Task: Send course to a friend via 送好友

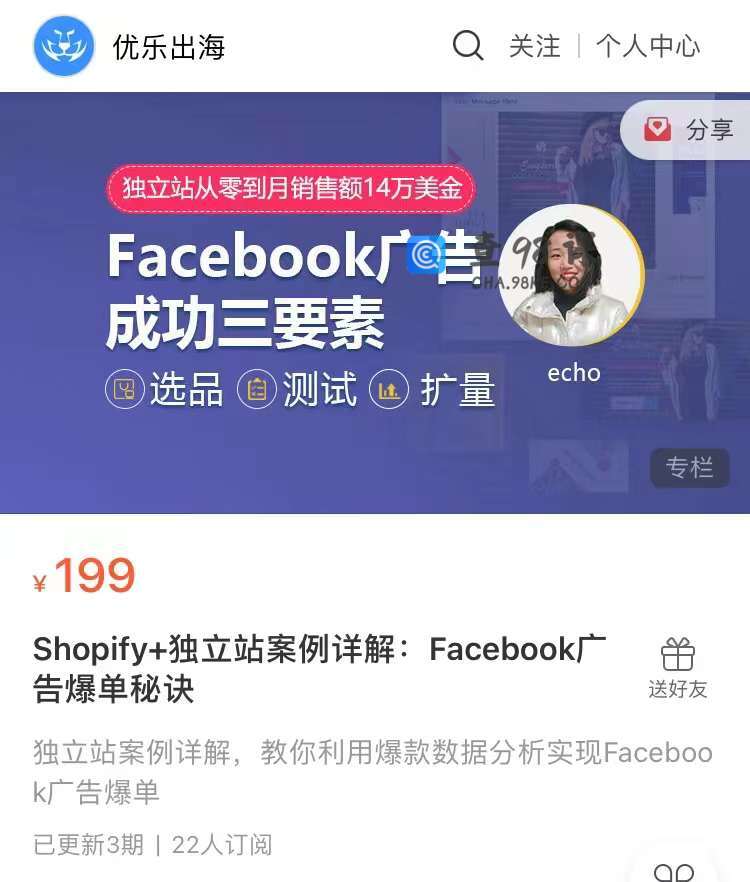Action: pos(677,668)
